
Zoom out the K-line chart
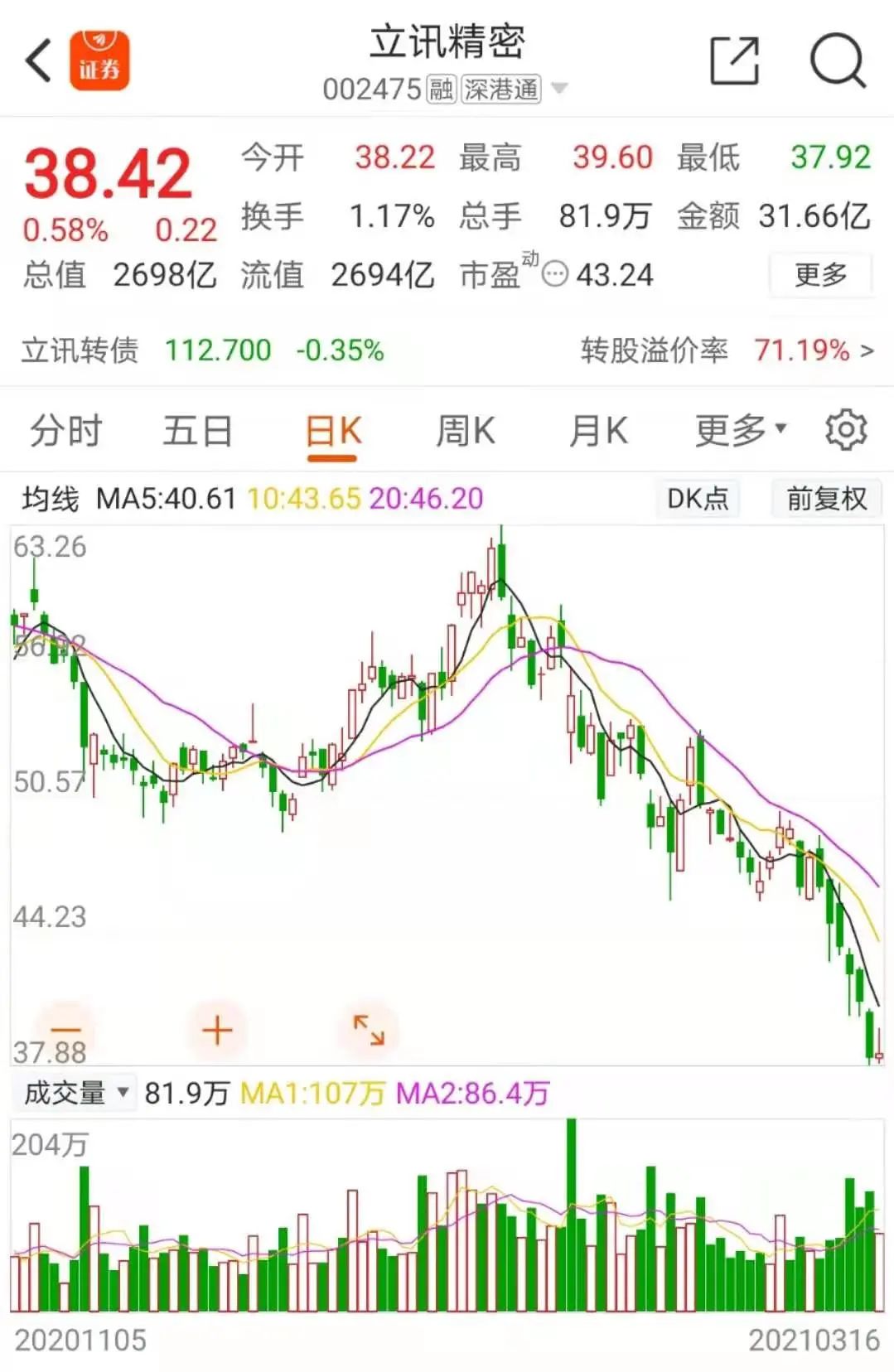[66, 1030]
